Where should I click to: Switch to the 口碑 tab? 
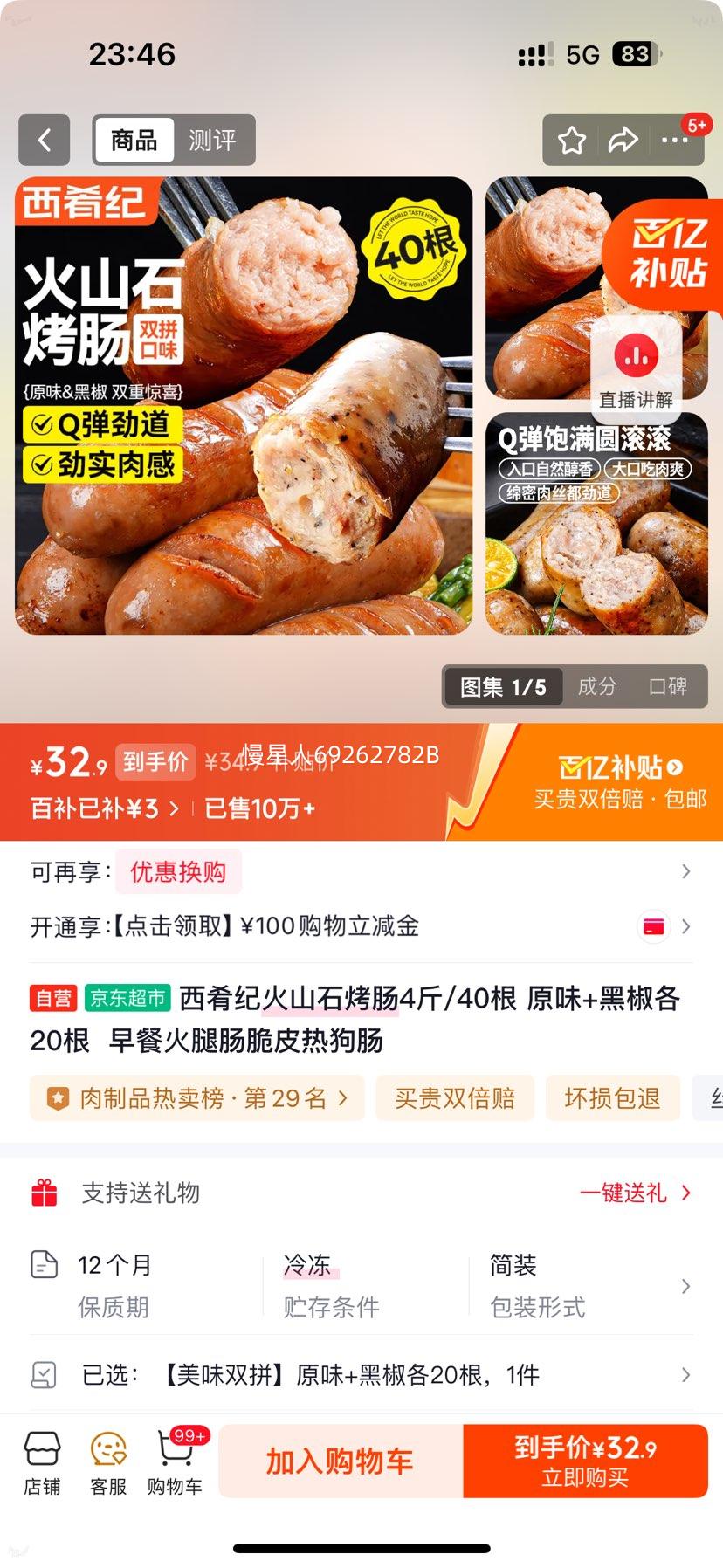click(x=671, y=687)
